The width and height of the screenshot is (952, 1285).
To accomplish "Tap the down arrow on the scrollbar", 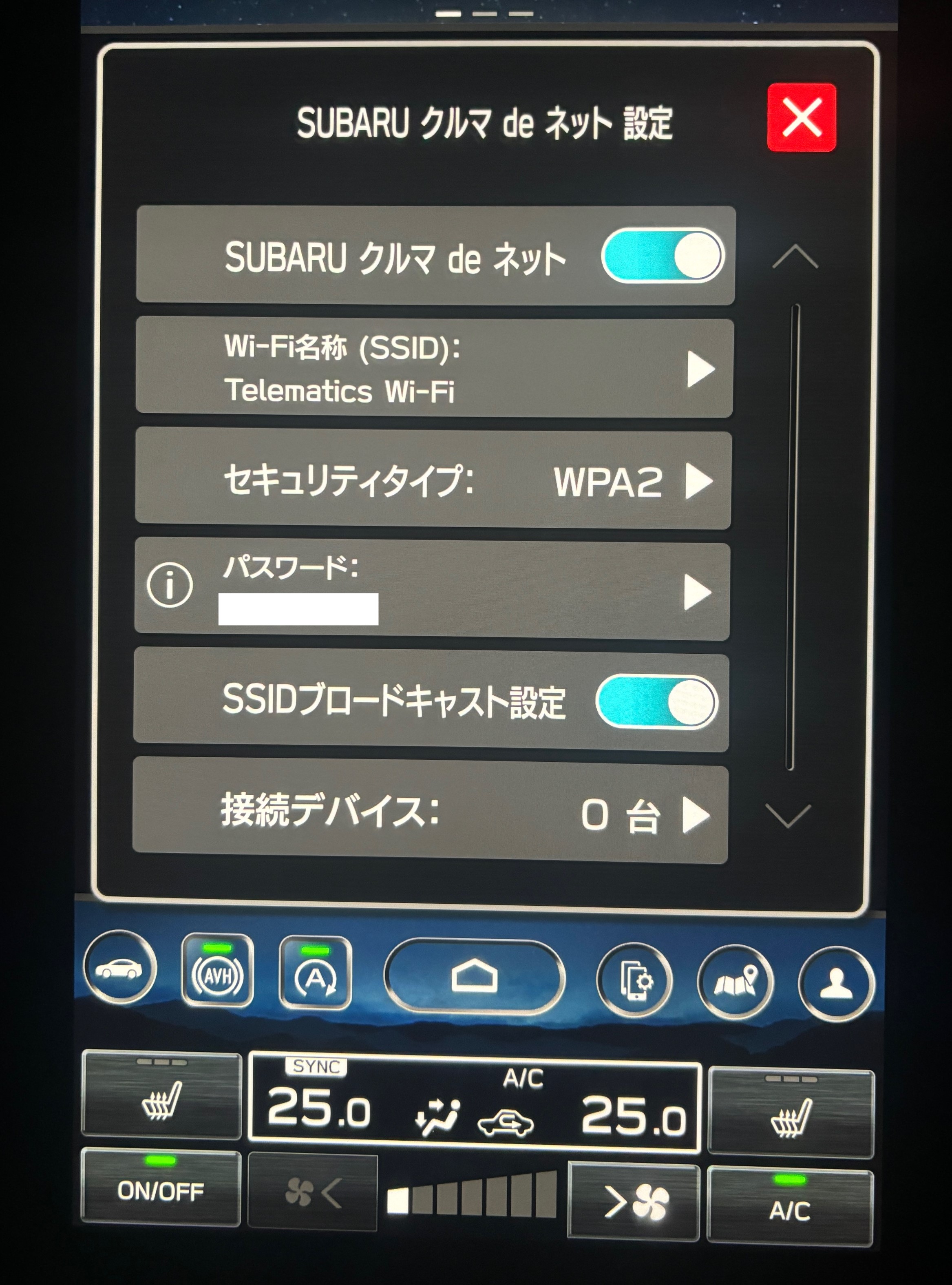I will pos(788,816).
